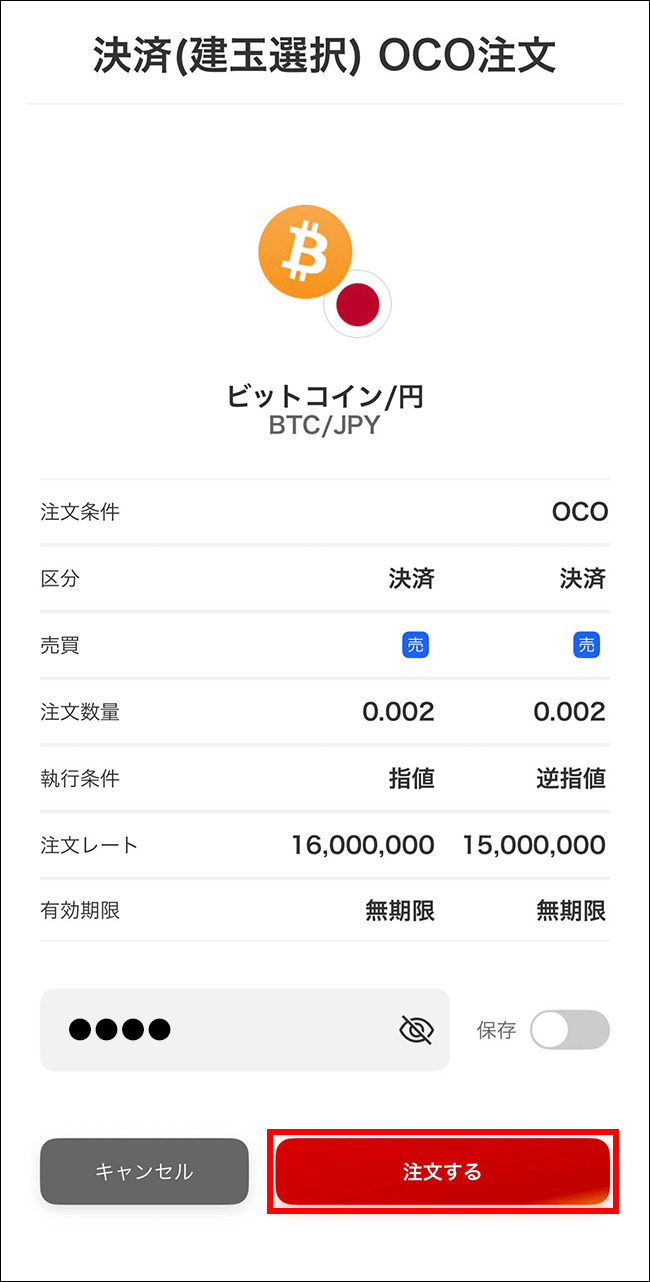Cancel the OCO order with キャンセル

144,1171
